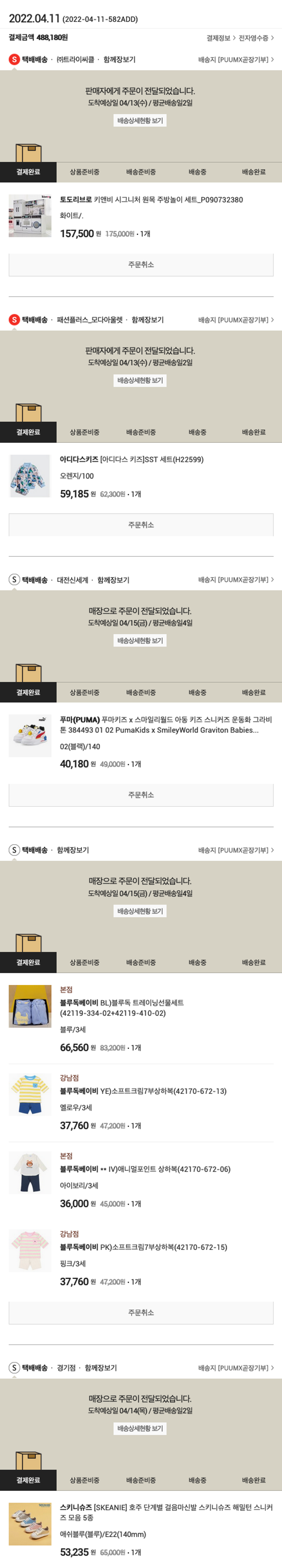Cancel the 토도리브로 kitchen play set order
282x1568 pixels.
[141, 265]
